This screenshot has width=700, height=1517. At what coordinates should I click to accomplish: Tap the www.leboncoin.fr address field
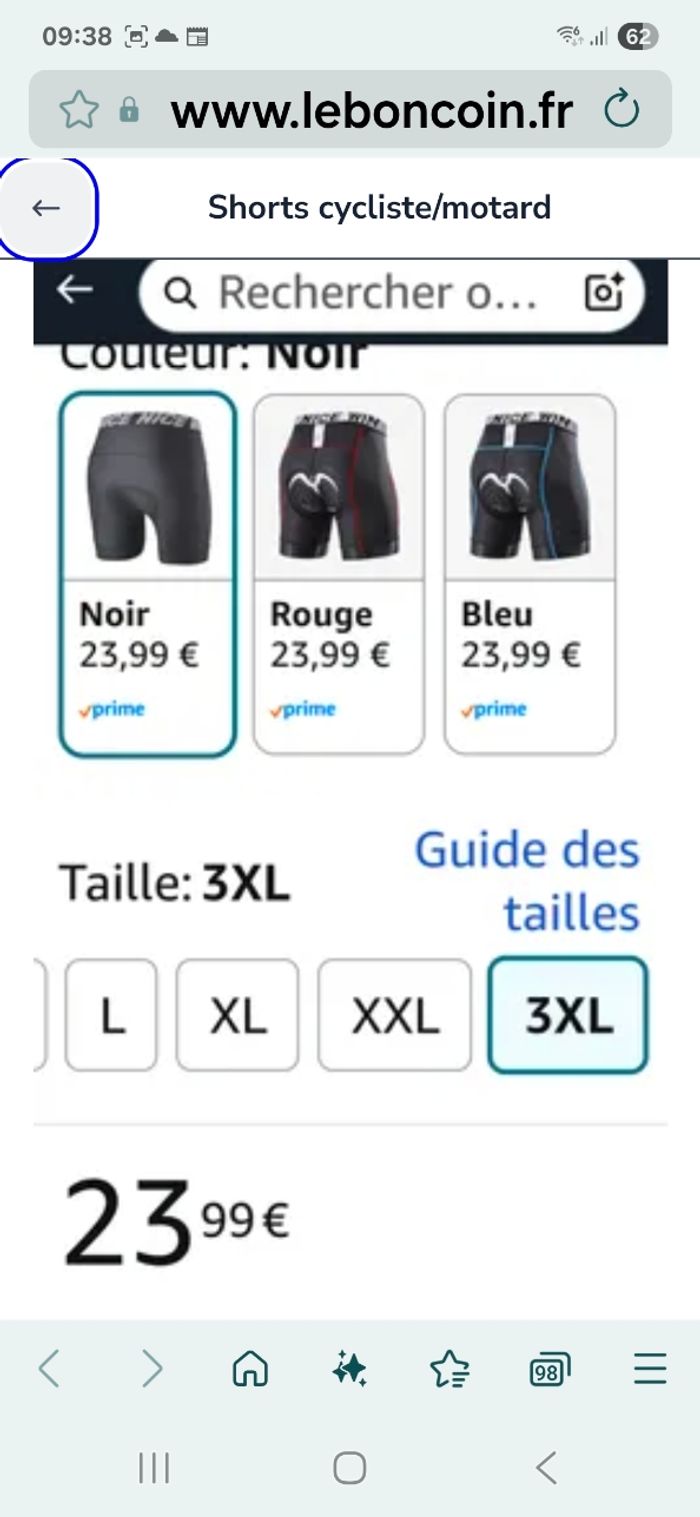pyautogui.click(x=372, y=111)
